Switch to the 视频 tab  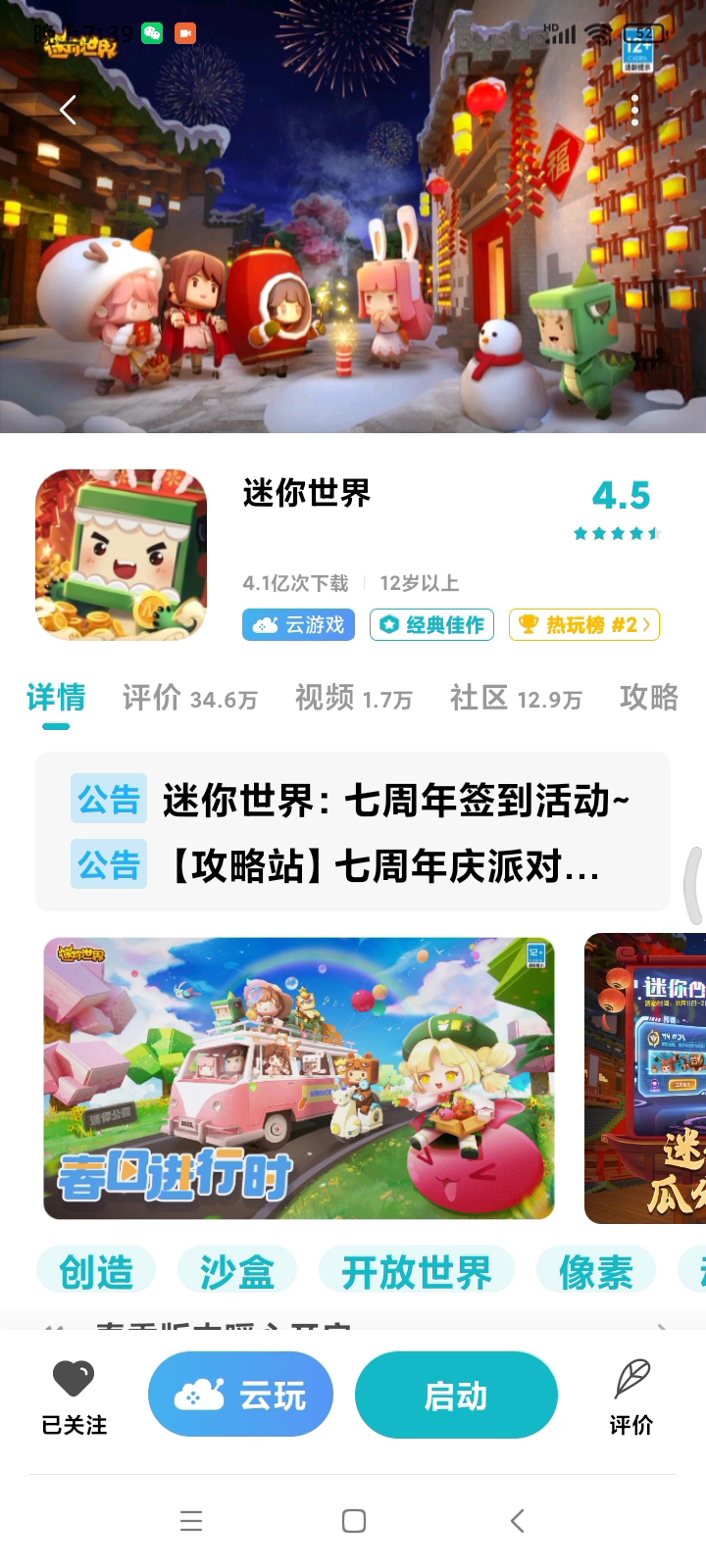tap(353, 698)
